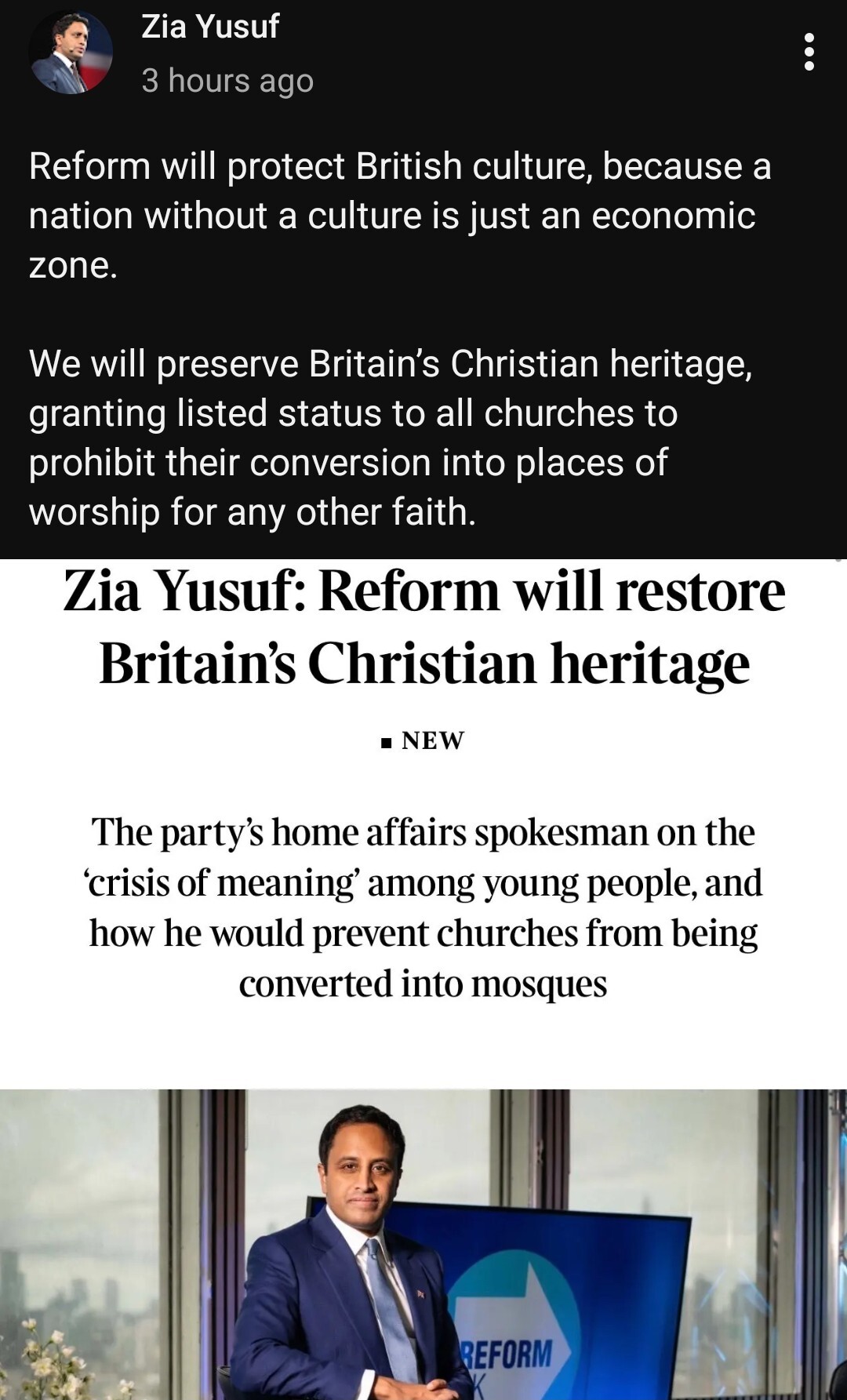Visit the Zia Yusuf channel name
Screen dimensions: 847x1400
(210, 27)
